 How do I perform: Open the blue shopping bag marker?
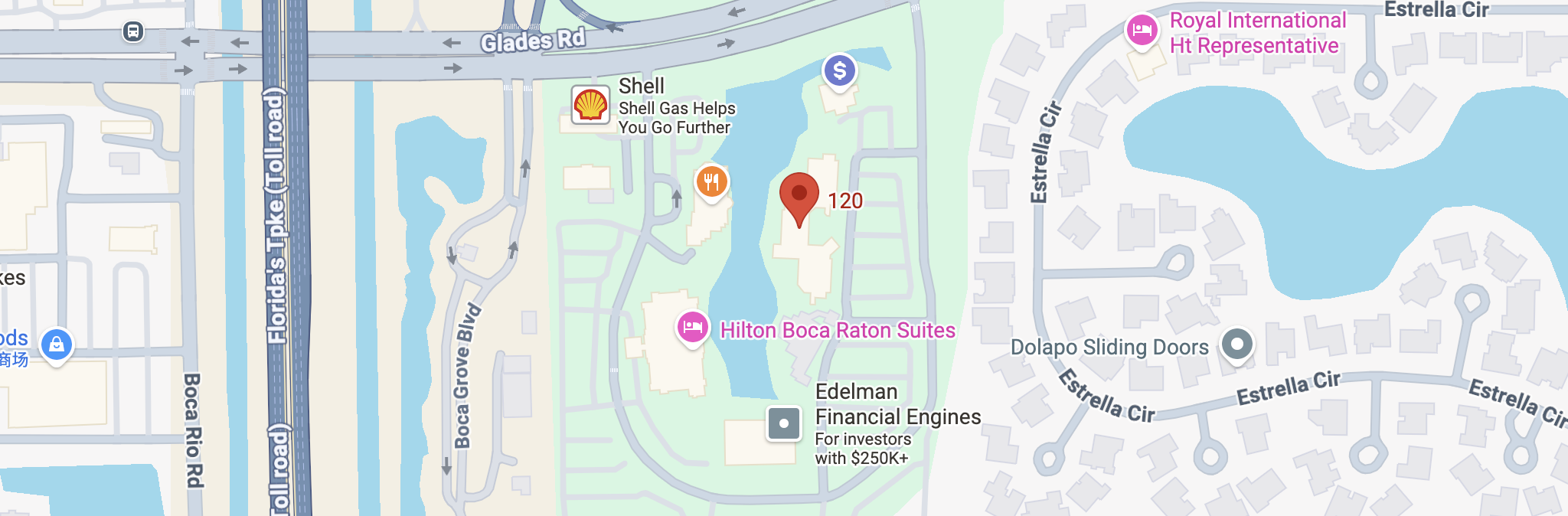(57, 345)
